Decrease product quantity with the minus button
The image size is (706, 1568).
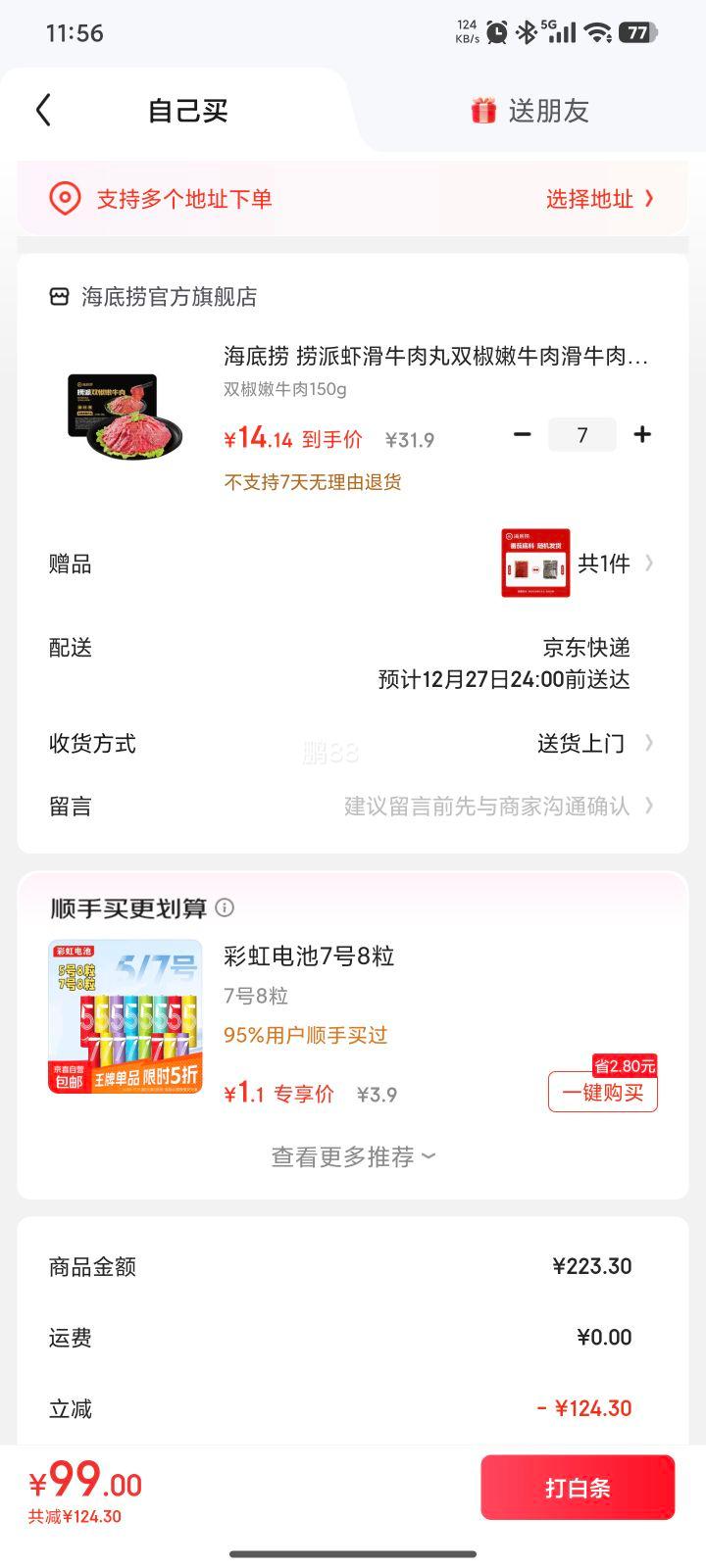tap(521, 433)
